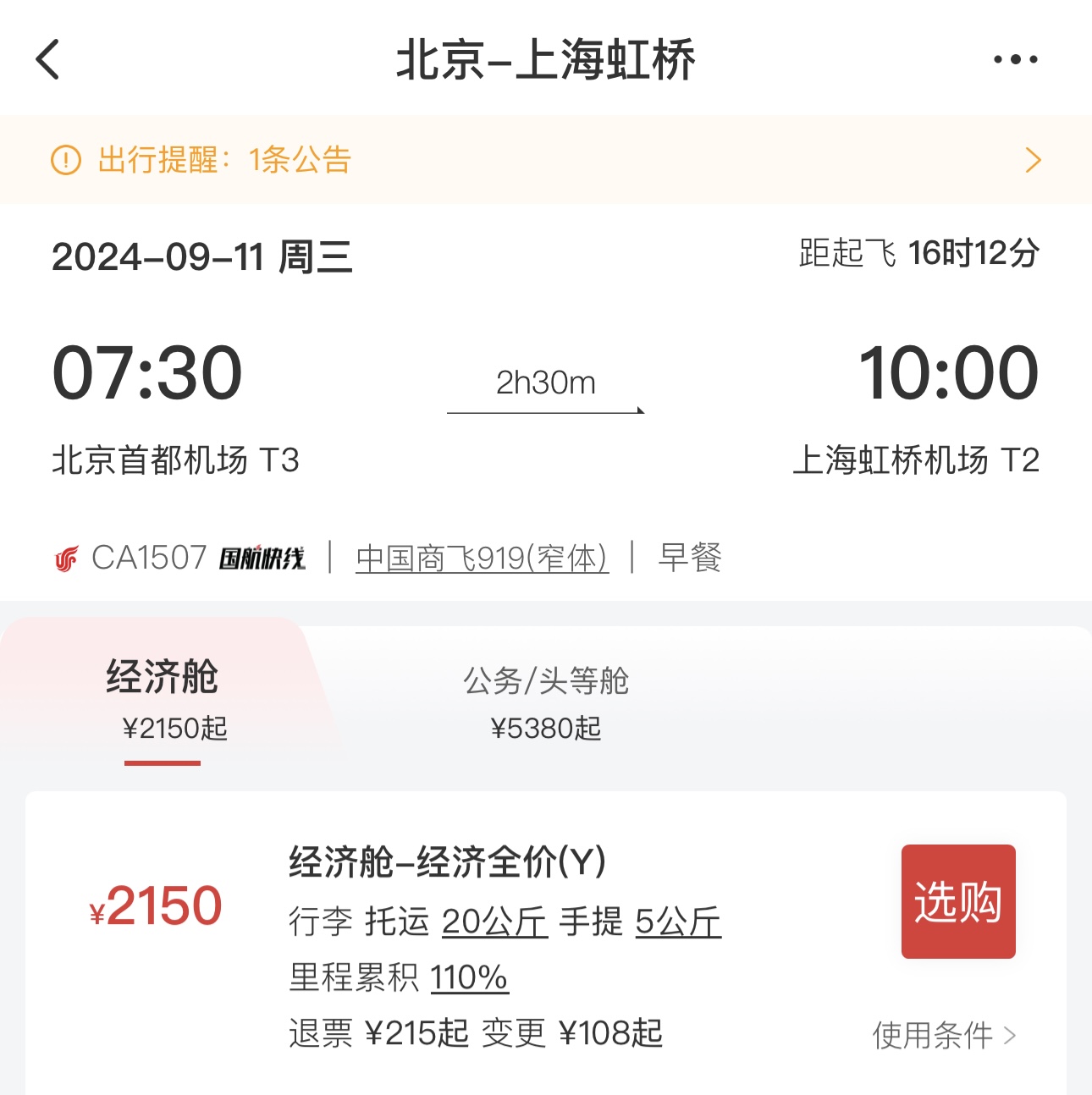
Task: View the 110% mileage accrual details
Action: [469, 977]
